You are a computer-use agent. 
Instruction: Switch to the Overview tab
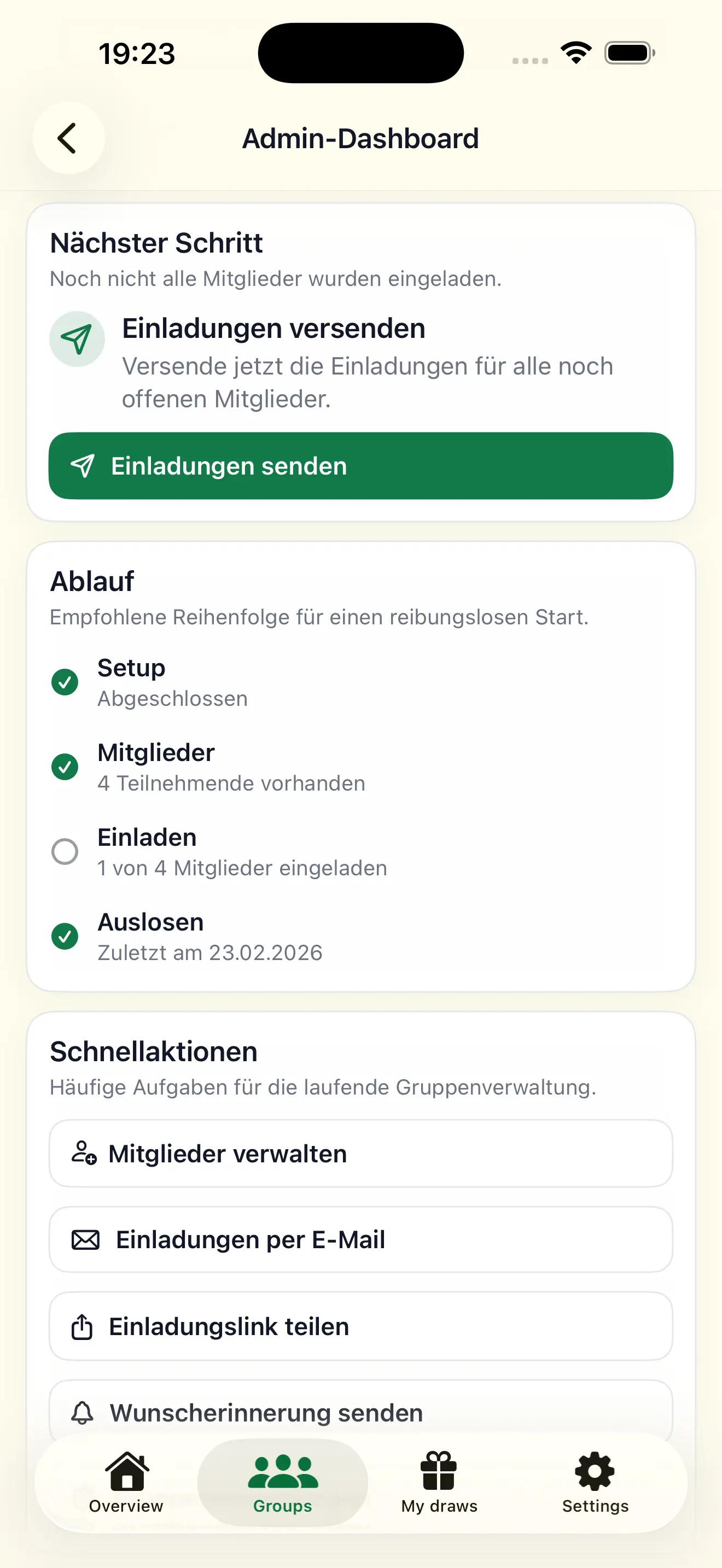[x=126, y=1483]
